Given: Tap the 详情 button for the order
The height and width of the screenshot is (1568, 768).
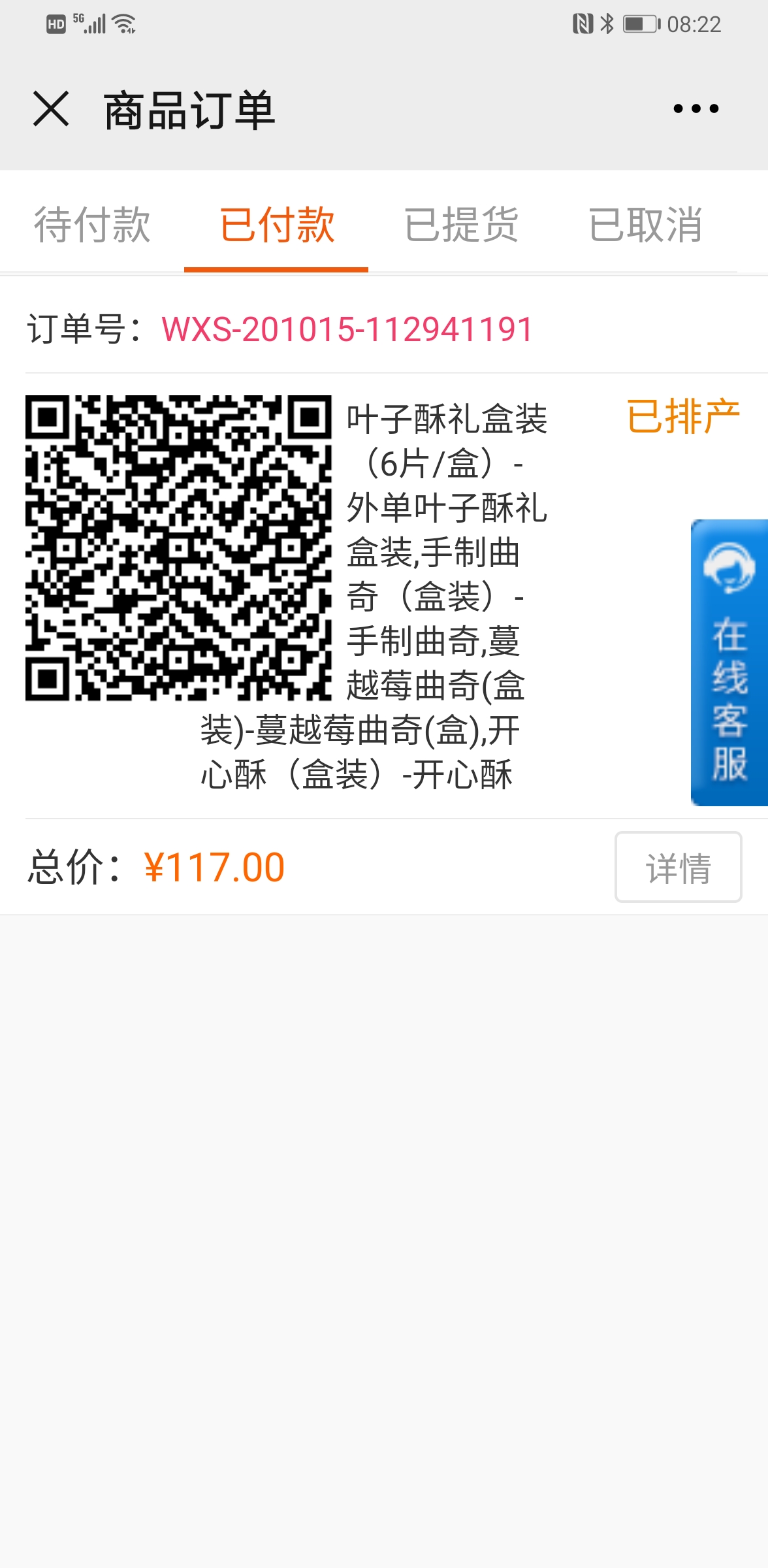Looking at the screenshot, I should pos(678,867).
